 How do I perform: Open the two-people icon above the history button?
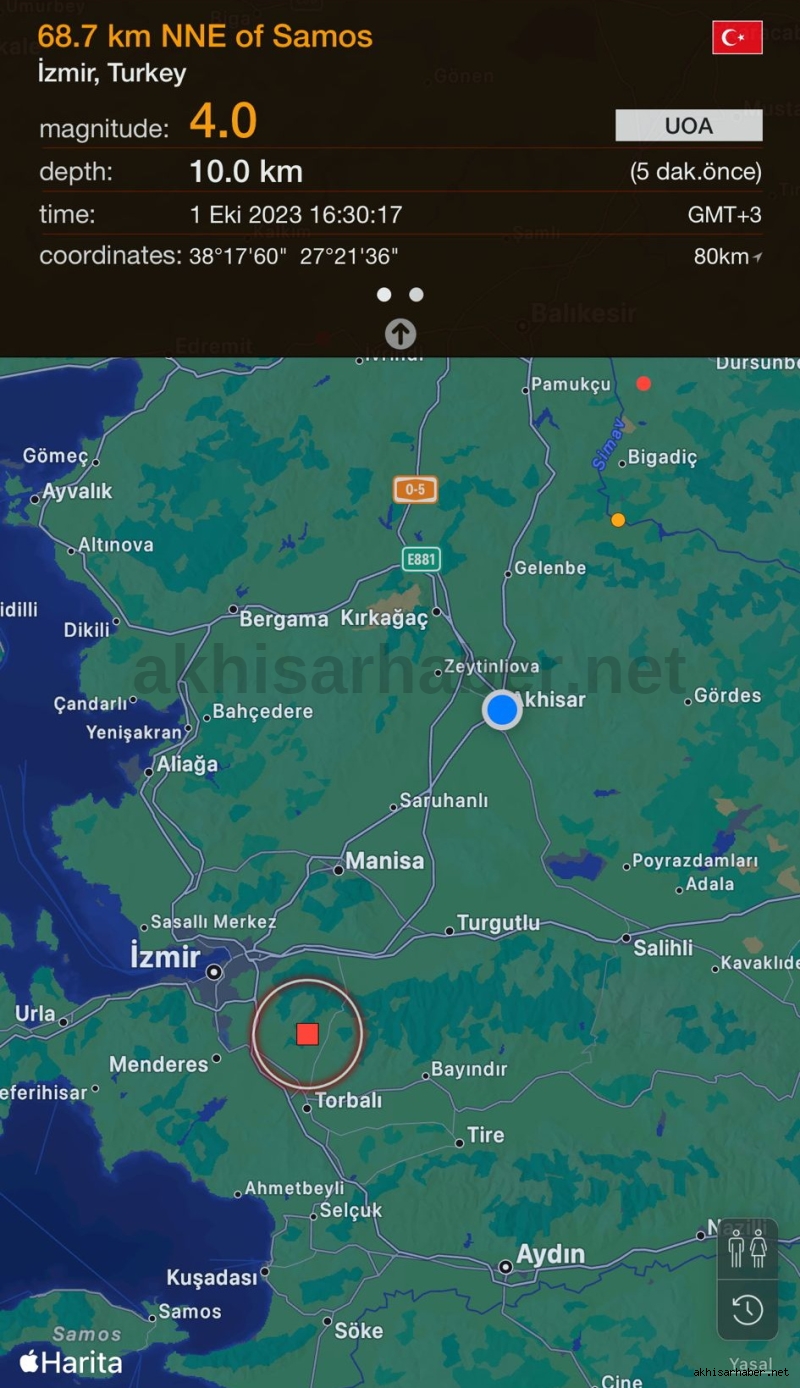(x=747, y=1249)
